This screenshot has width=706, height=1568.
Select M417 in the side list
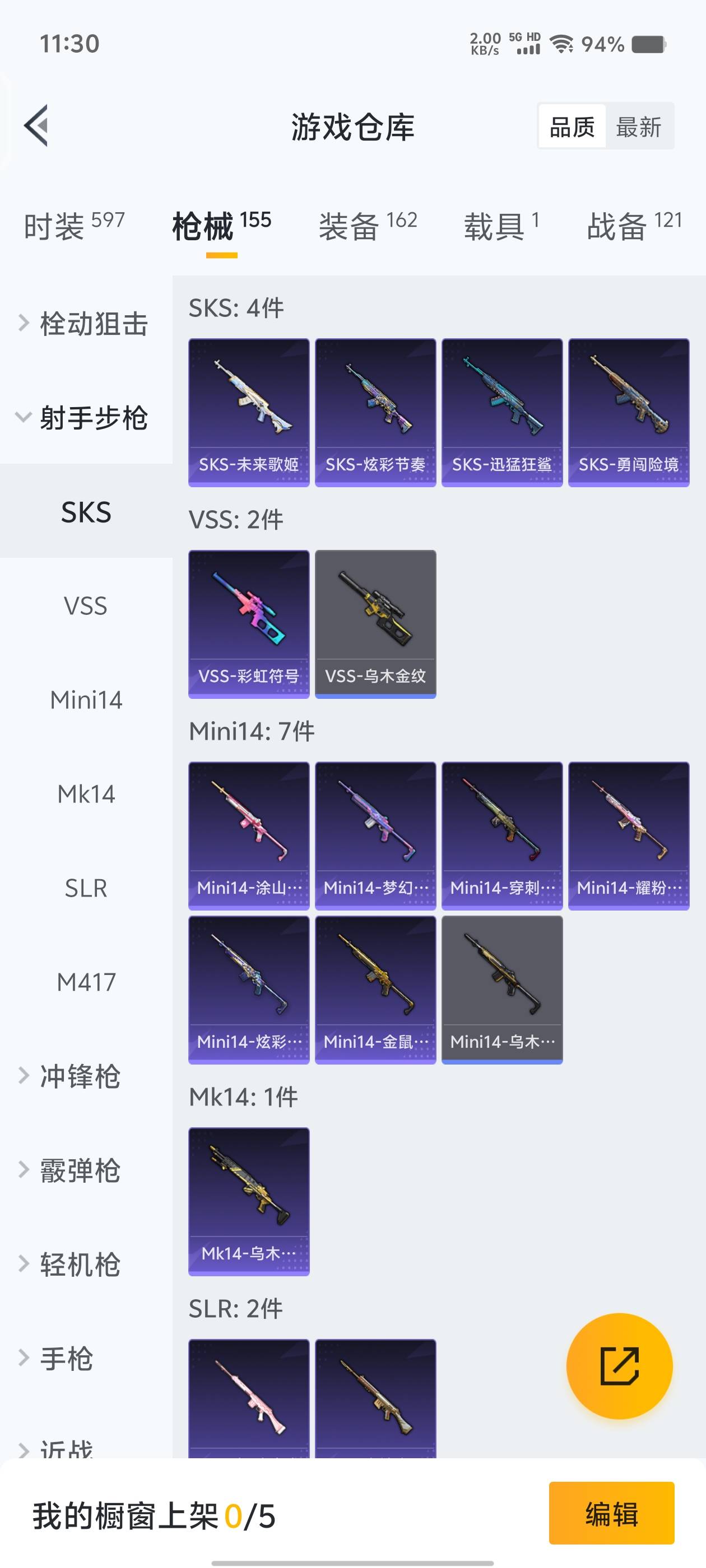[x=86, y=982]
